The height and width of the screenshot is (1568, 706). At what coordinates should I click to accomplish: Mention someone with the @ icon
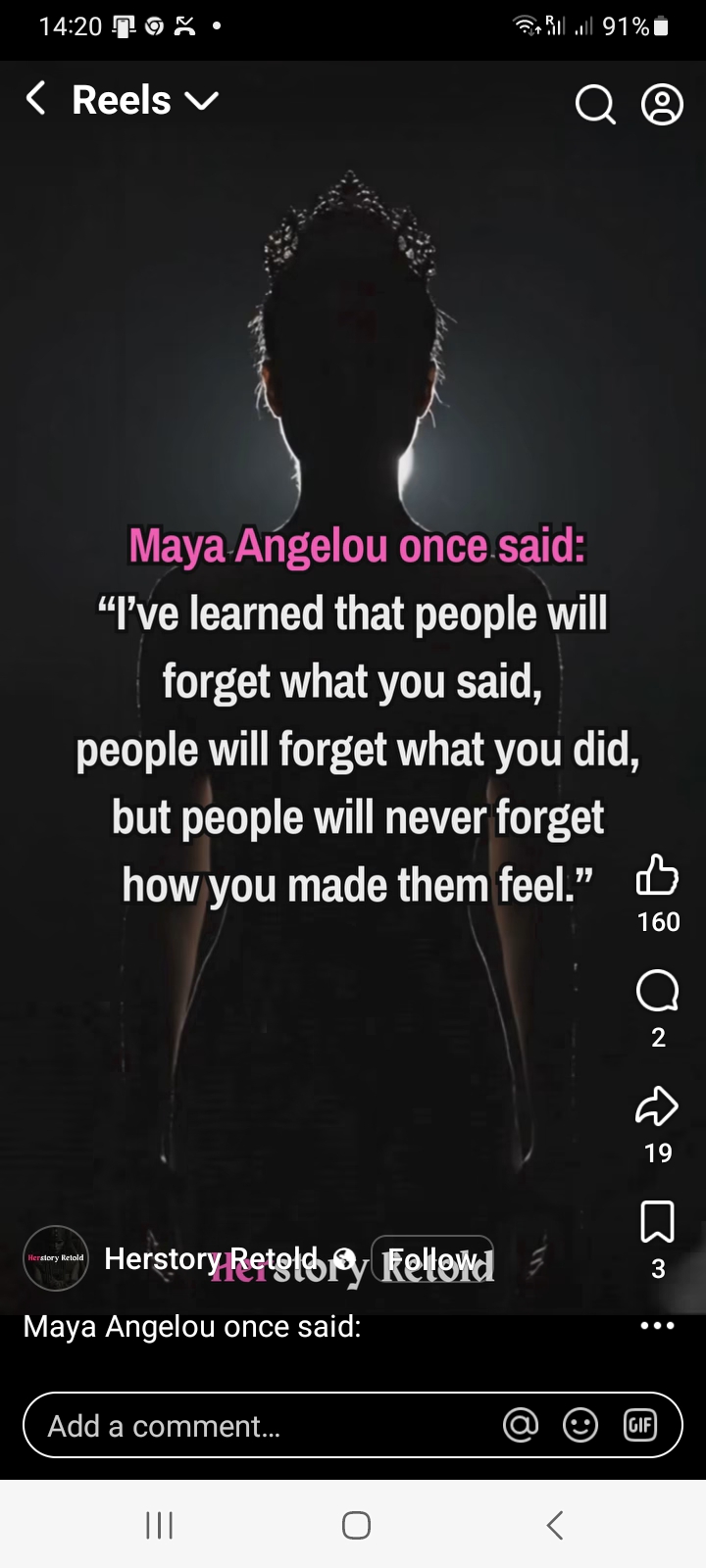[x=521, y=1425]
